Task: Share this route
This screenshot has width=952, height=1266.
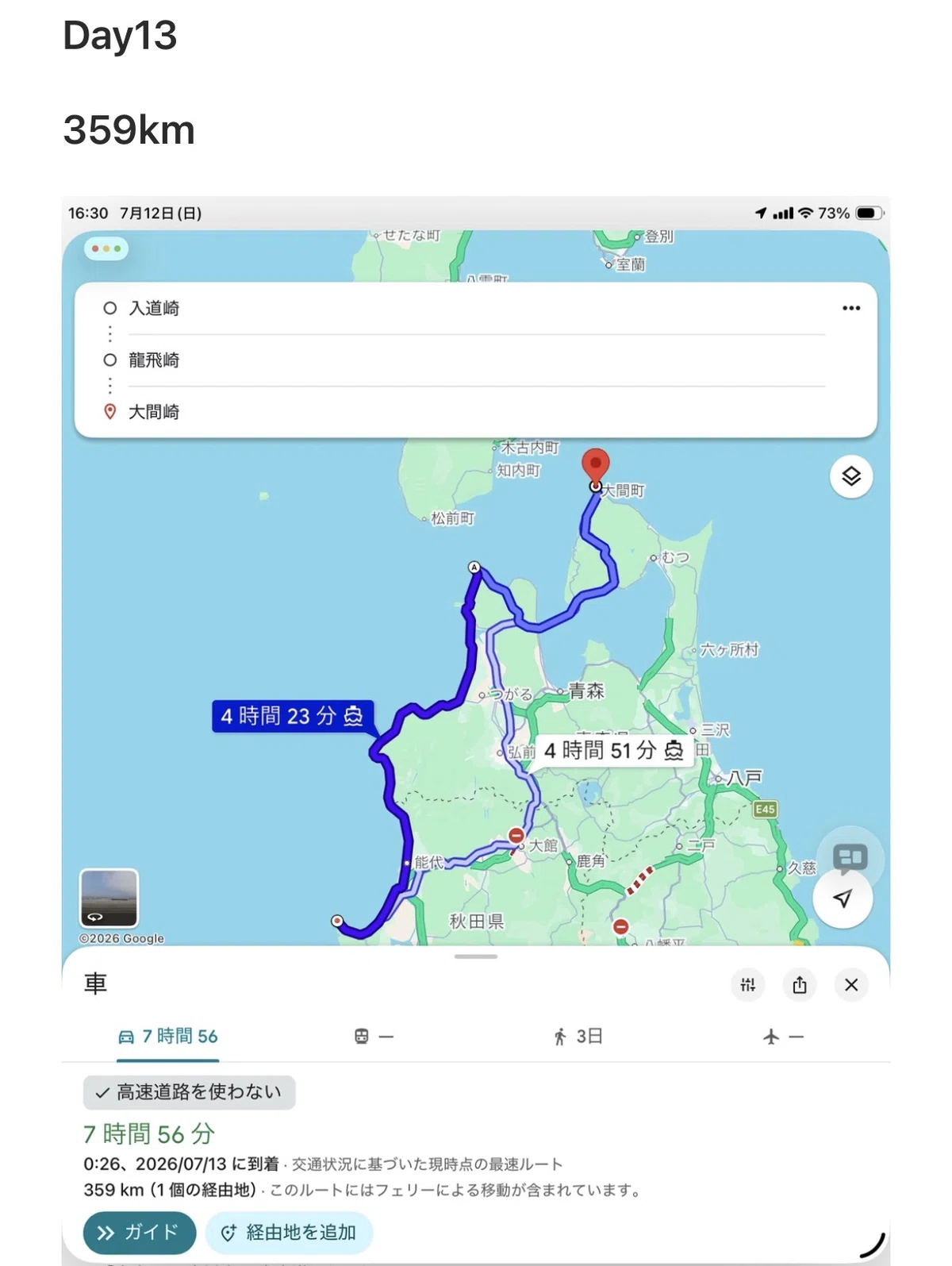Action: point(800,985)
